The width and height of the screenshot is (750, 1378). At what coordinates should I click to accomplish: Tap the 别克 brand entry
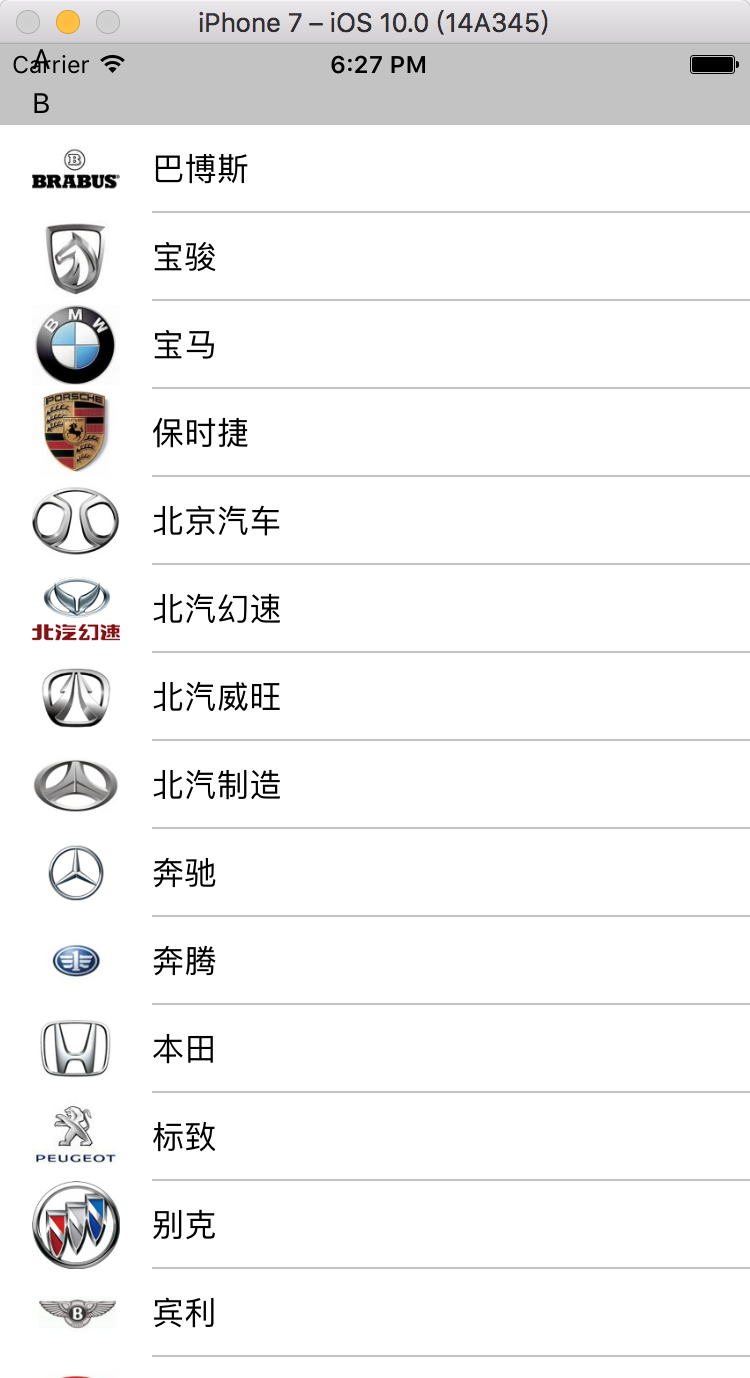coord(185,1225)
